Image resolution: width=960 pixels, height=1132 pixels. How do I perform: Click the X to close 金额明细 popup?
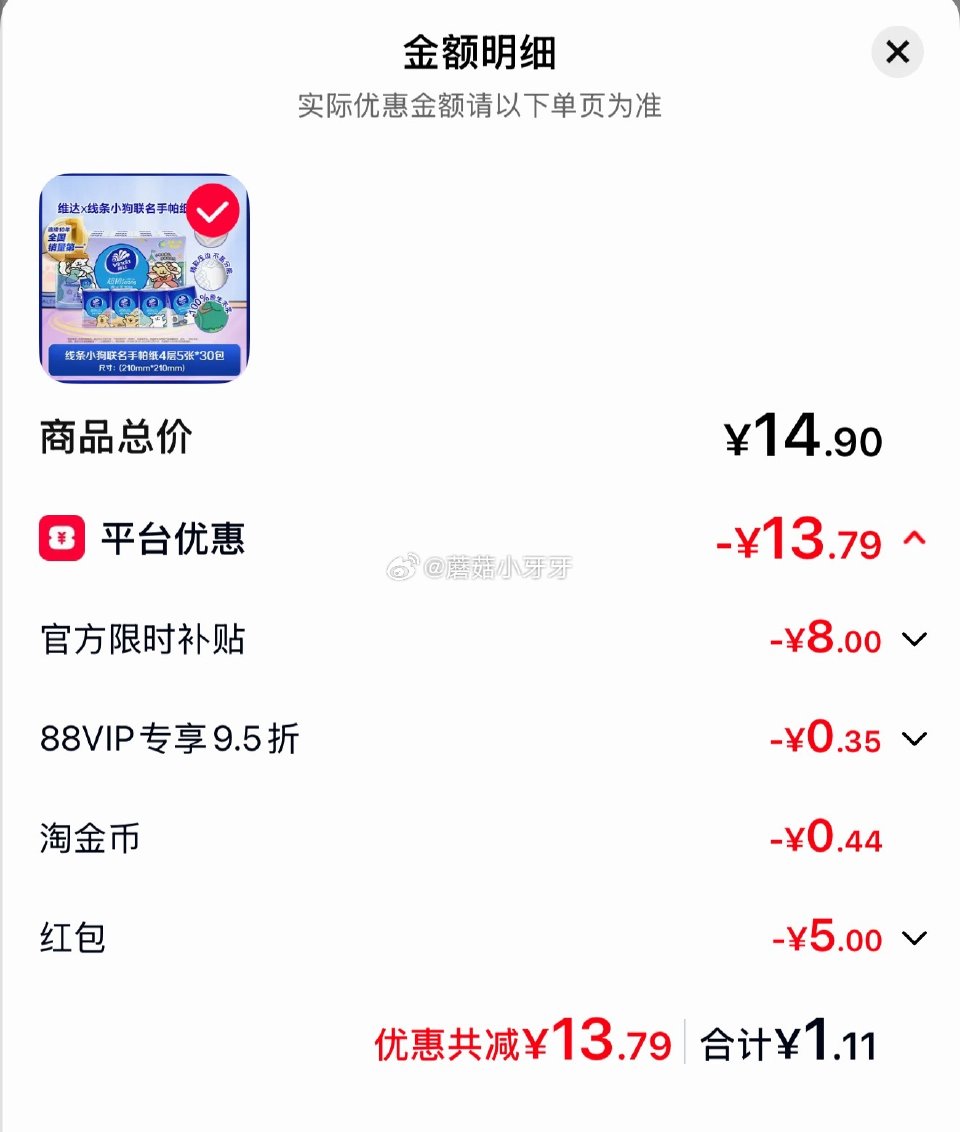[x=897, y=52]
